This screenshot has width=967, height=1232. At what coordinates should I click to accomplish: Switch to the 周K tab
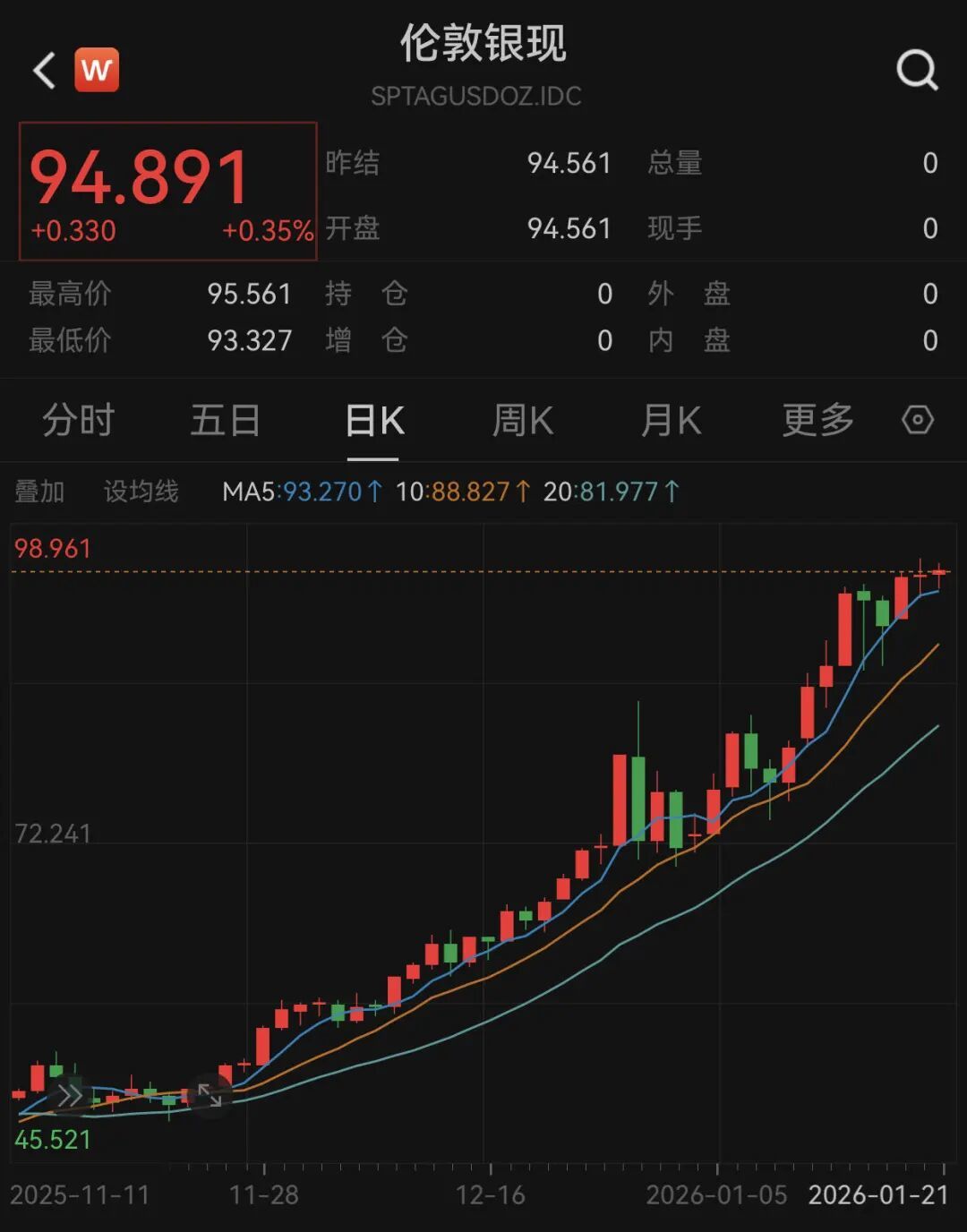point(523,420)
